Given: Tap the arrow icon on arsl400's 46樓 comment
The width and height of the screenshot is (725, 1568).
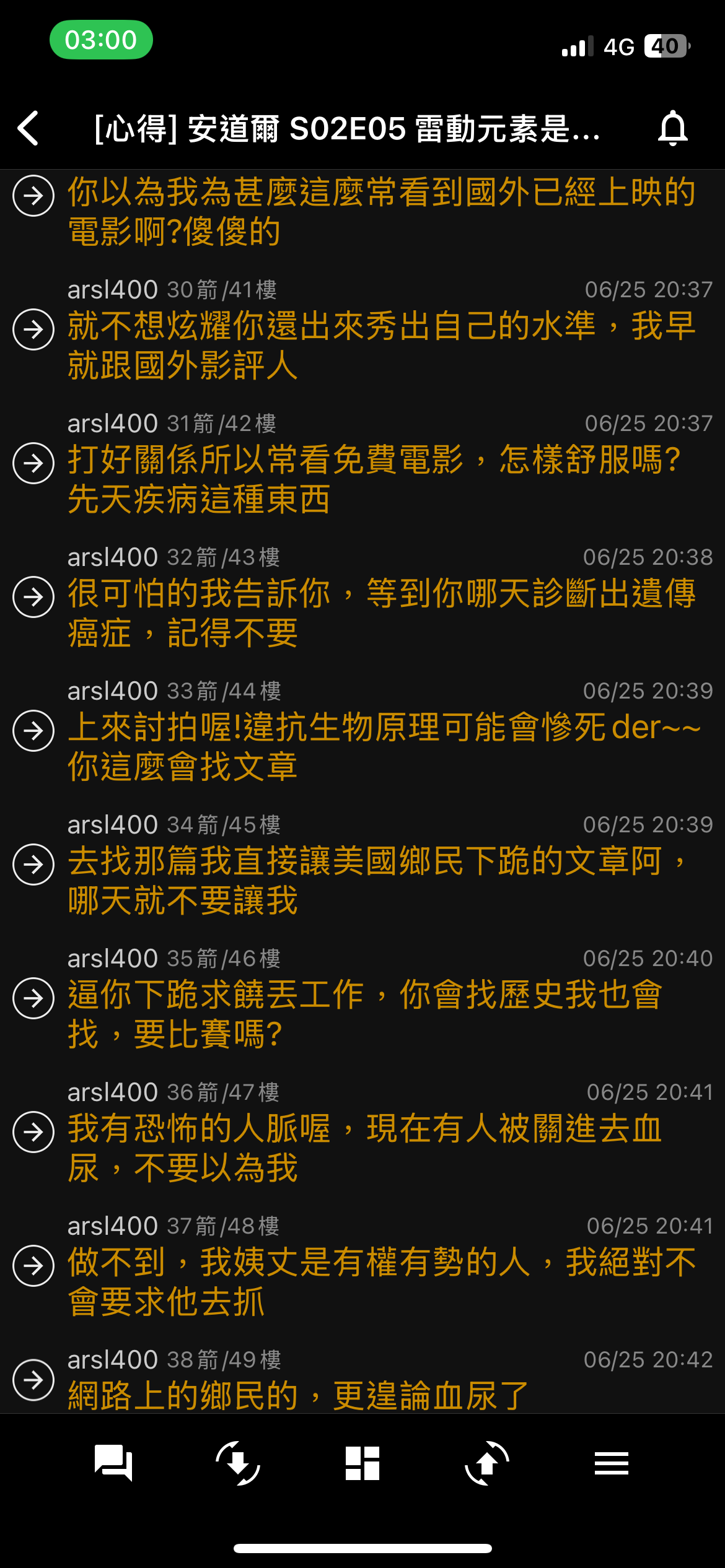Looking at the screenshot, I should (x=33, y=998).
